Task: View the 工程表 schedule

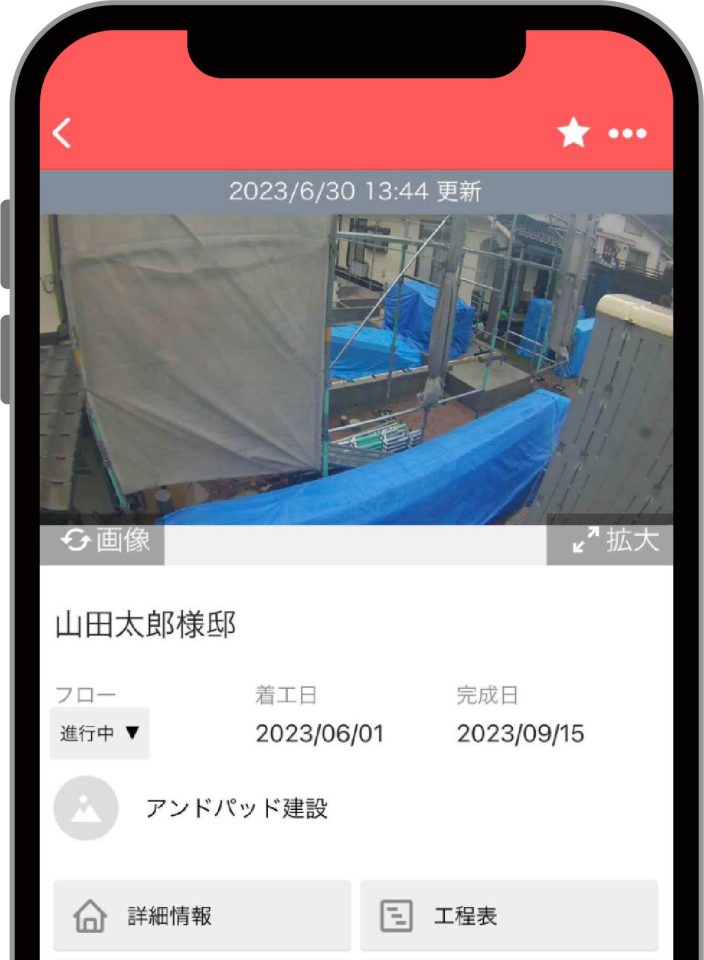Action: click(508, 915)
